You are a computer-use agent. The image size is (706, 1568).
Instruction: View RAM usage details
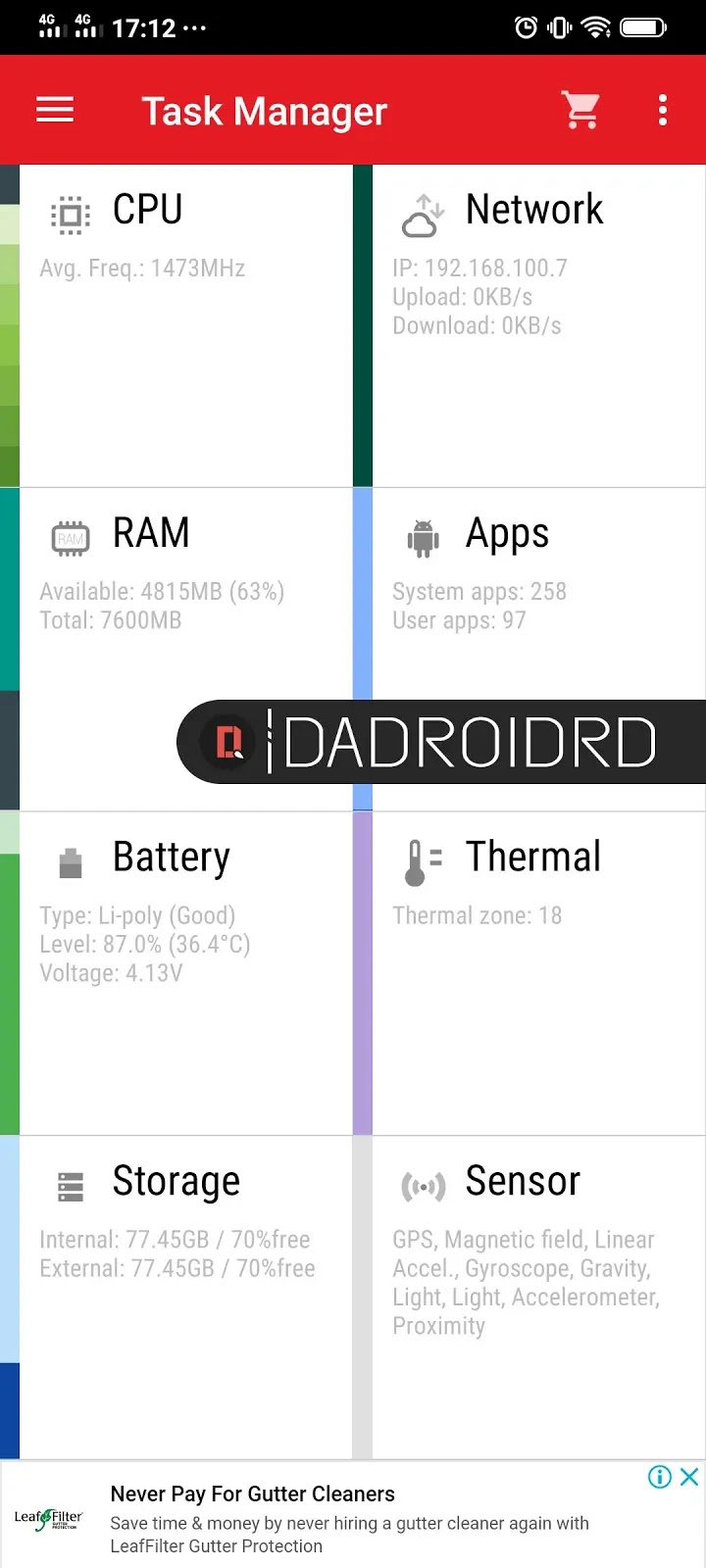(186, 588)
